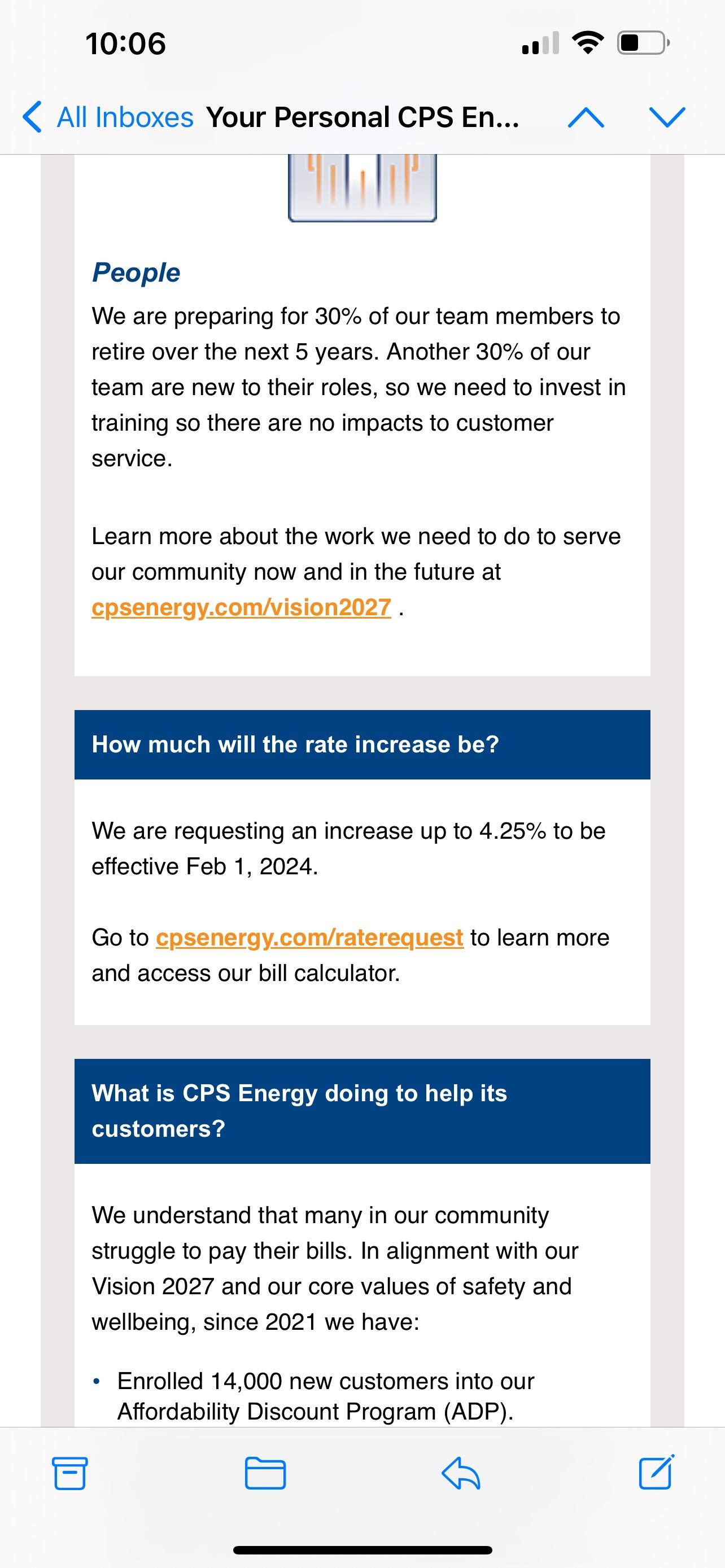Compose a new email
The image size is (725, 1568).
[x=656, y=1473]
